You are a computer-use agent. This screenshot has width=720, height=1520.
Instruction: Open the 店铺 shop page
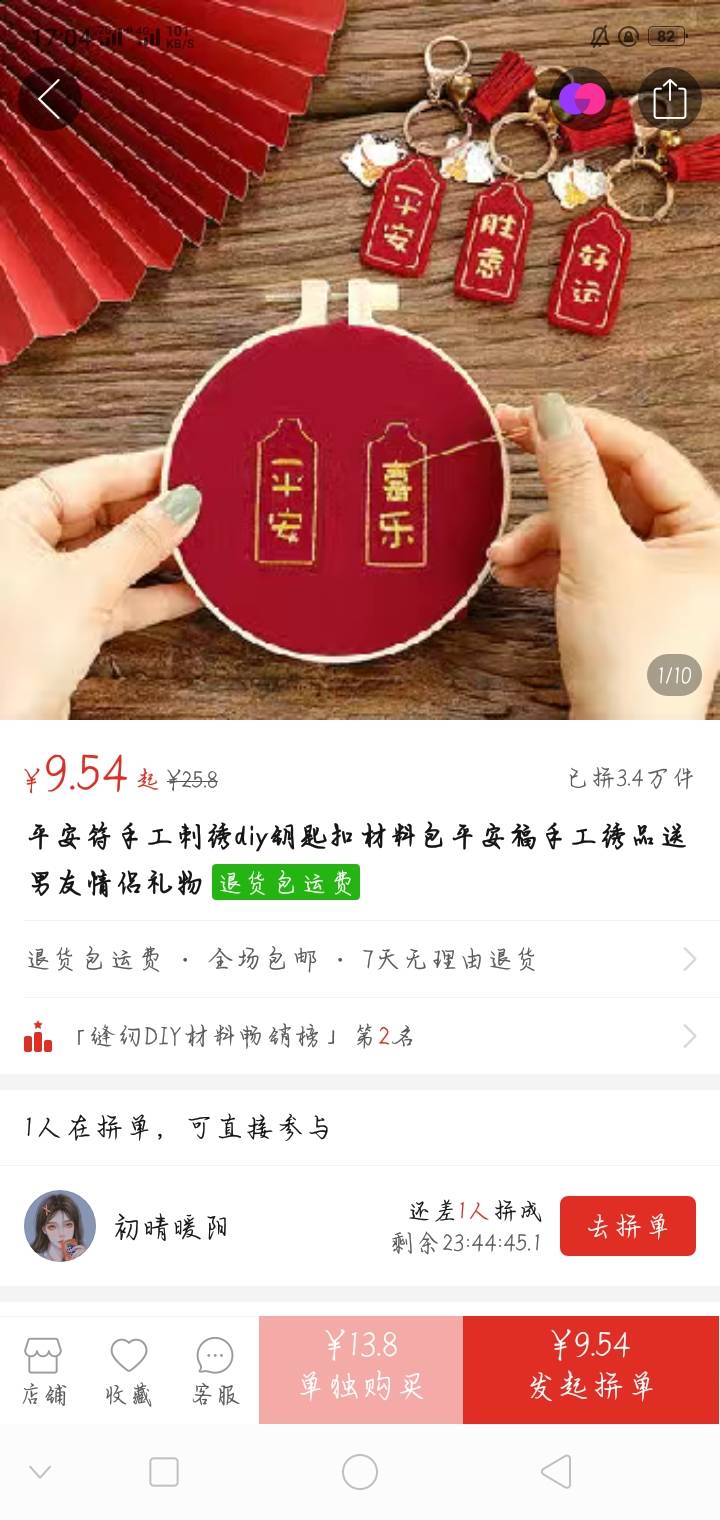point(44,1371)
